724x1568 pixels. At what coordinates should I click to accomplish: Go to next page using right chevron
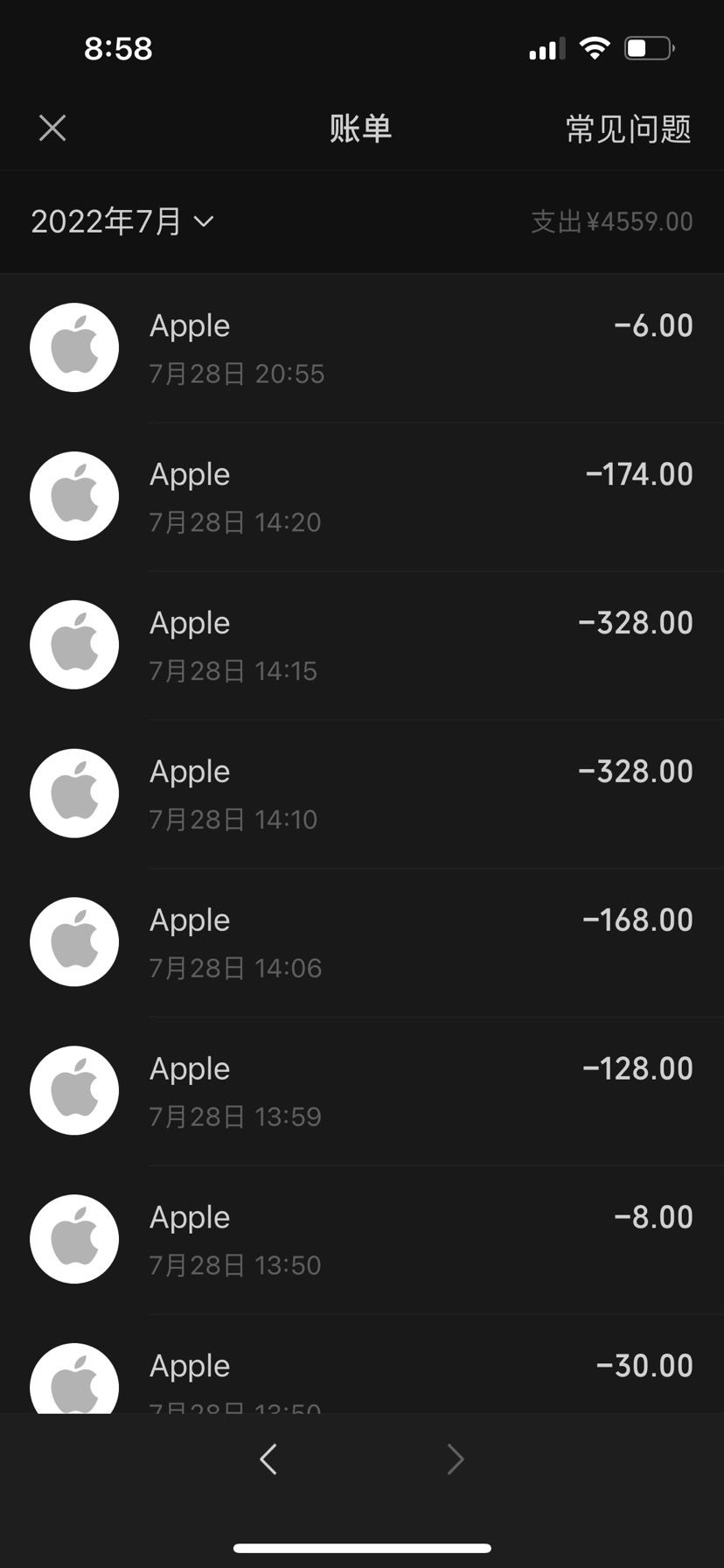(456, 1459)
